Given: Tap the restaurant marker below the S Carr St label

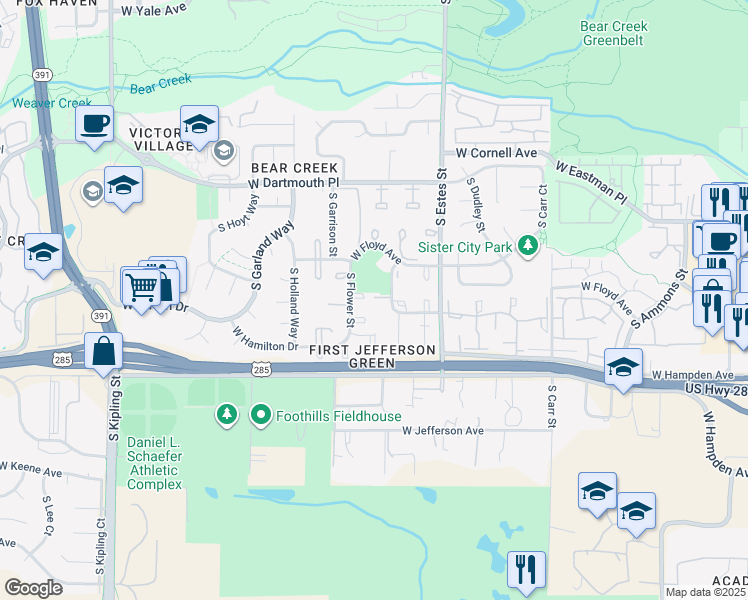Looking at the screenshot, I should [x=526, y=570].
